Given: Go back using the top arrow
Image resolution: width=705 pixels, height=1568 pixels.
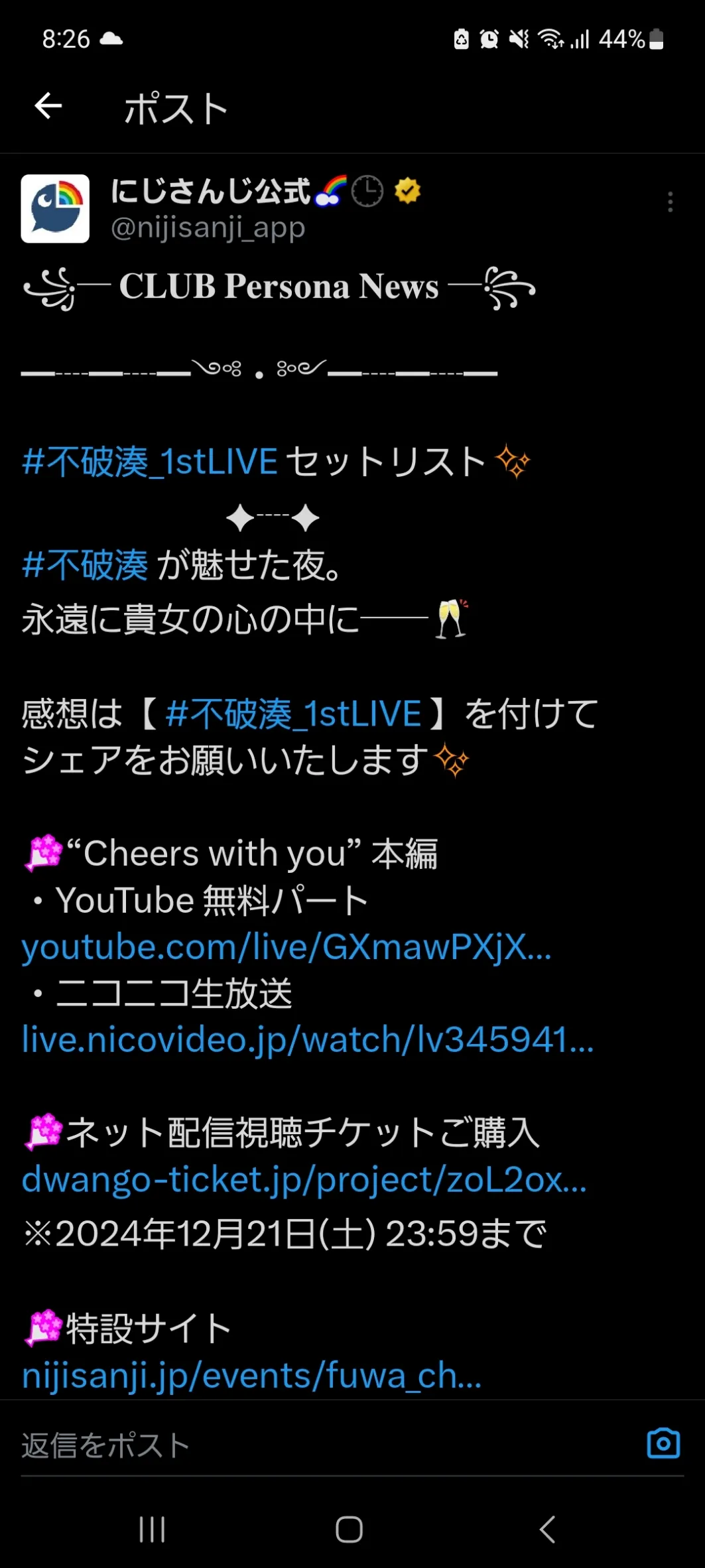Looking at the screenshot, I should (48, 105).
